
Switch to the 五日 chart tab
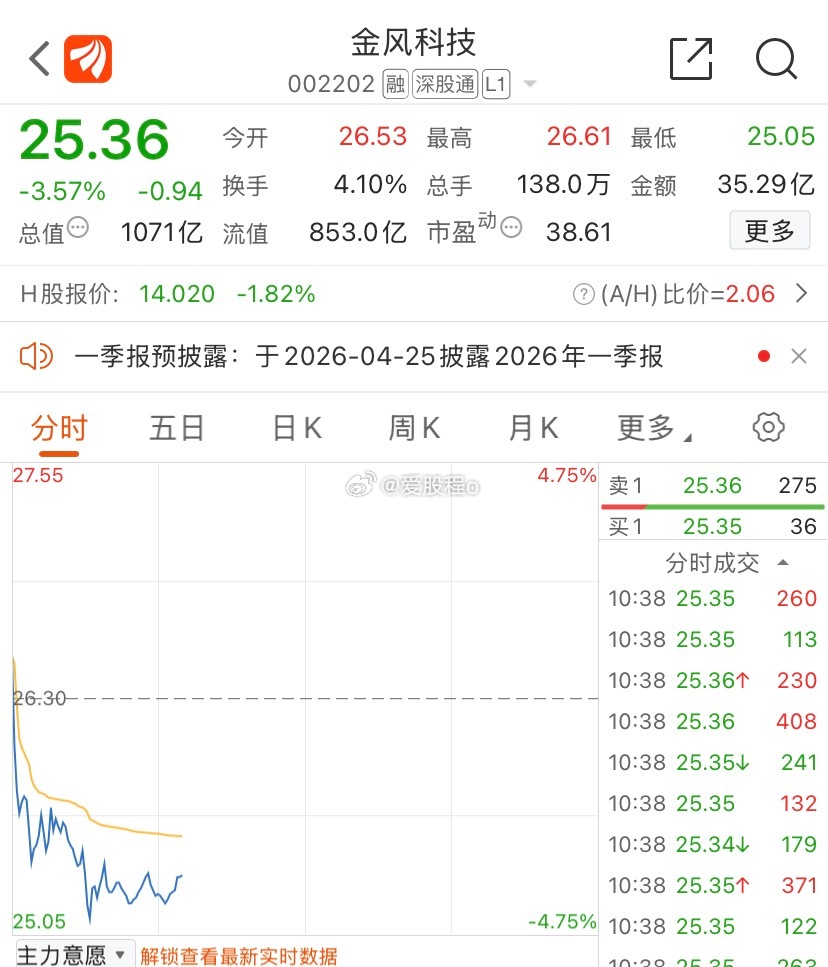[x=177, y=426]
